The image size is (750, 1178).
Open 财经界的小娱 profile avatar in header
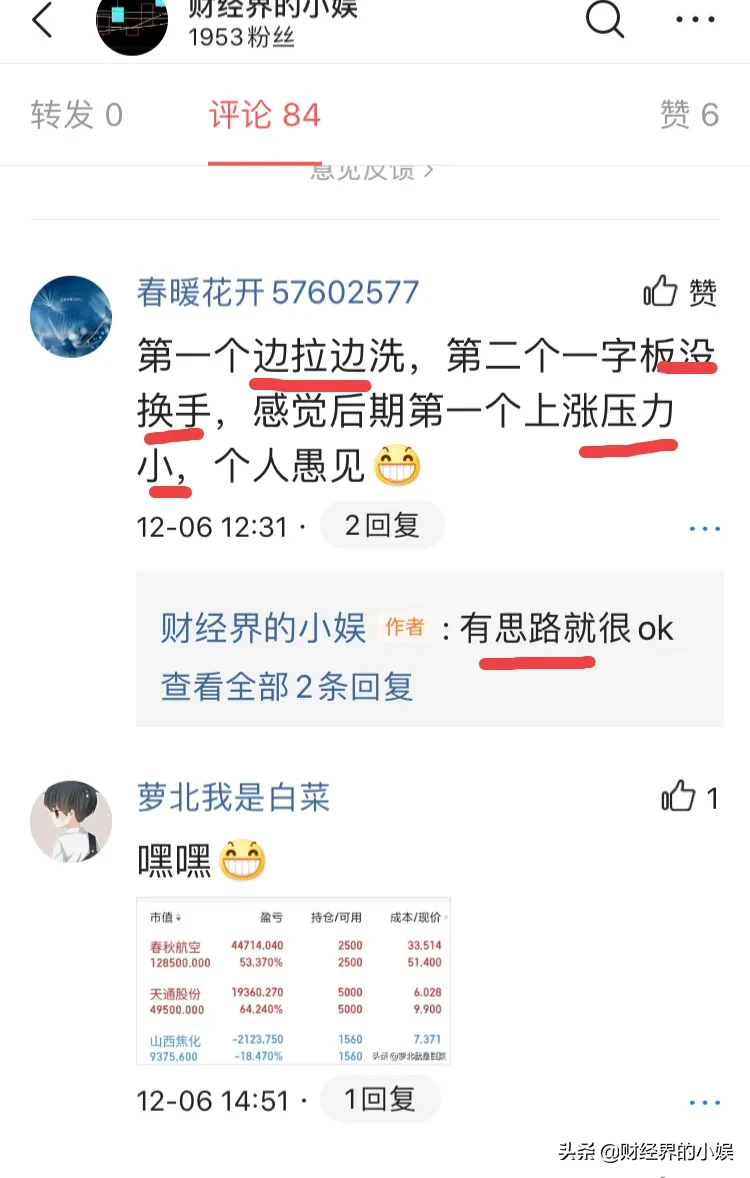coord(131,24)
